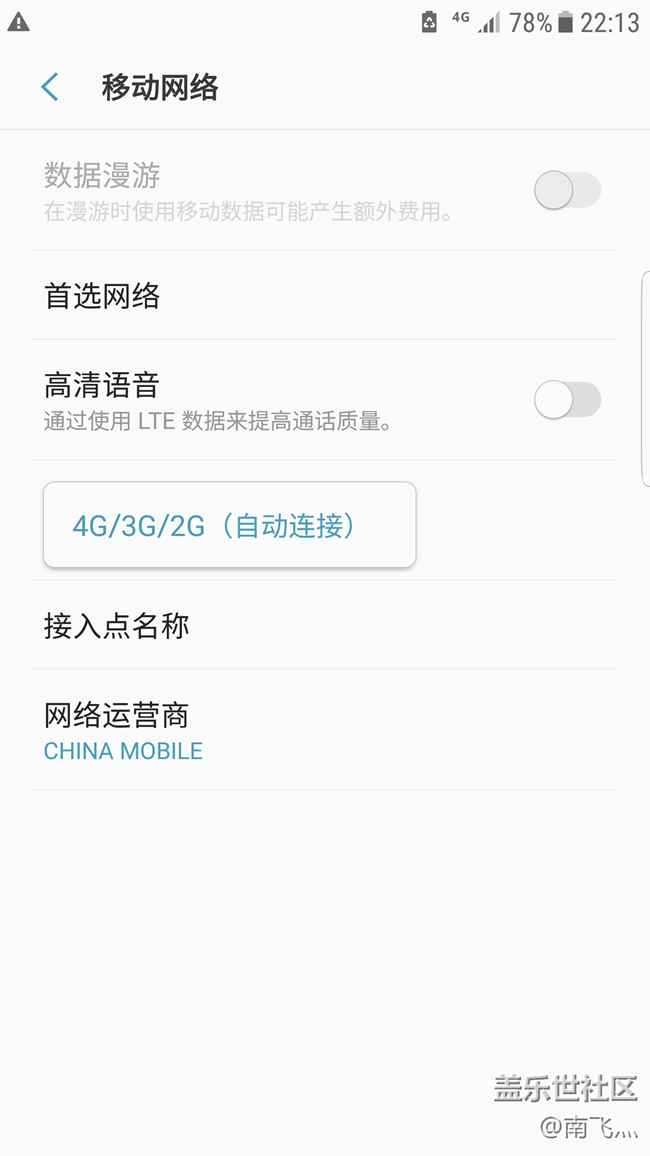Enable the 高清语音 switch

567,400
